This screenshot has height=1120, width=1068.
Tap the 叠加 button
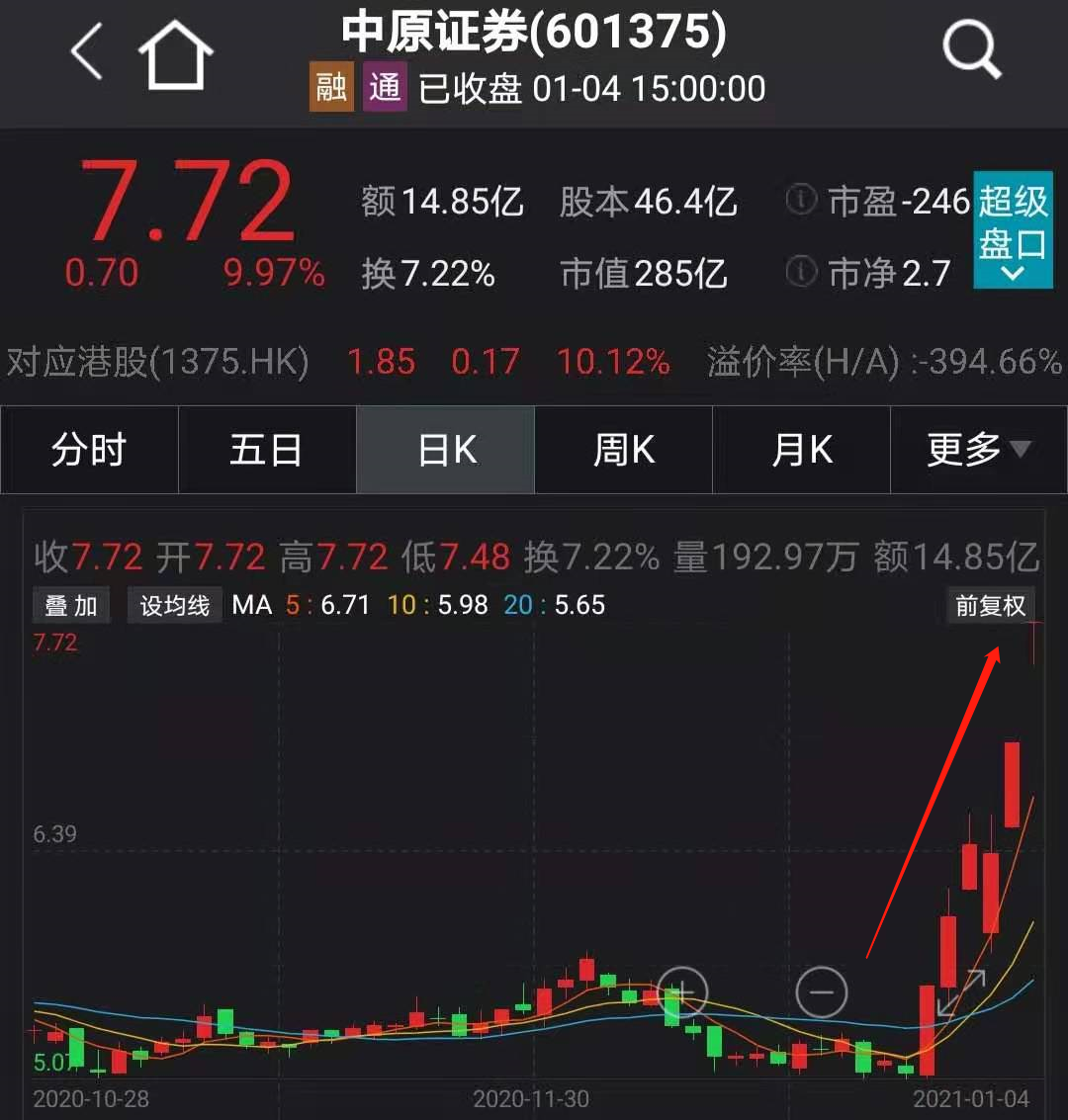(71, 606)
